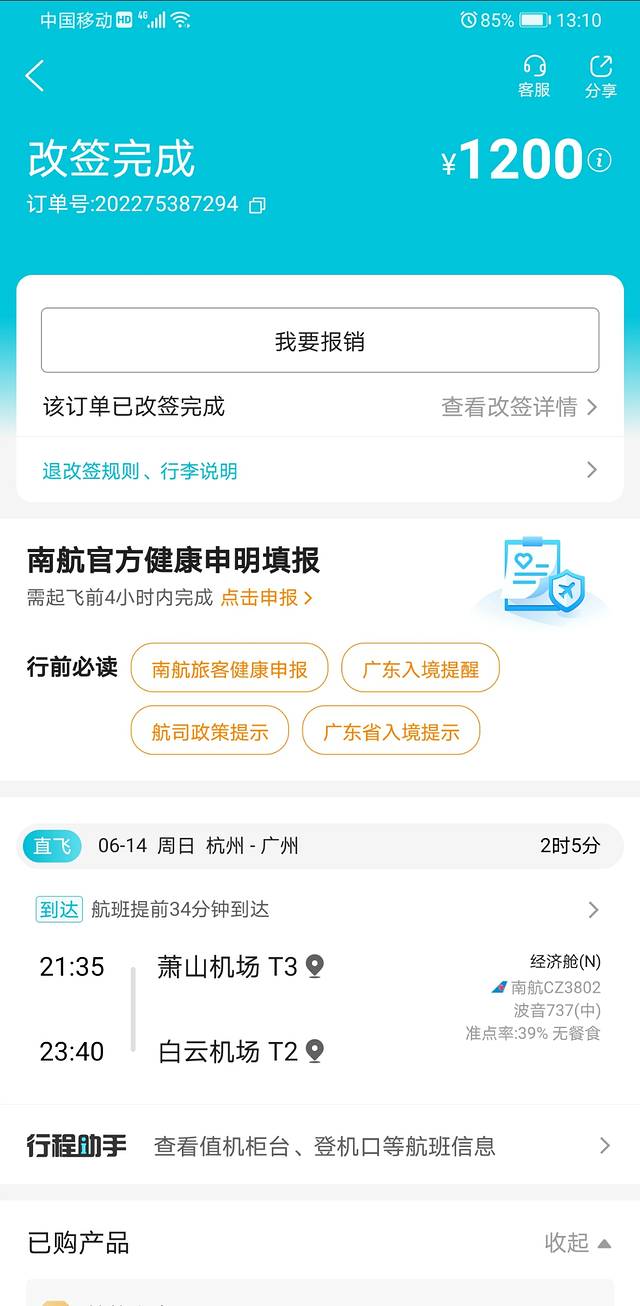Open the 航司政策提示 chip
The width and height of the screenshot is (640, 1306).
(x=210, y=731)
